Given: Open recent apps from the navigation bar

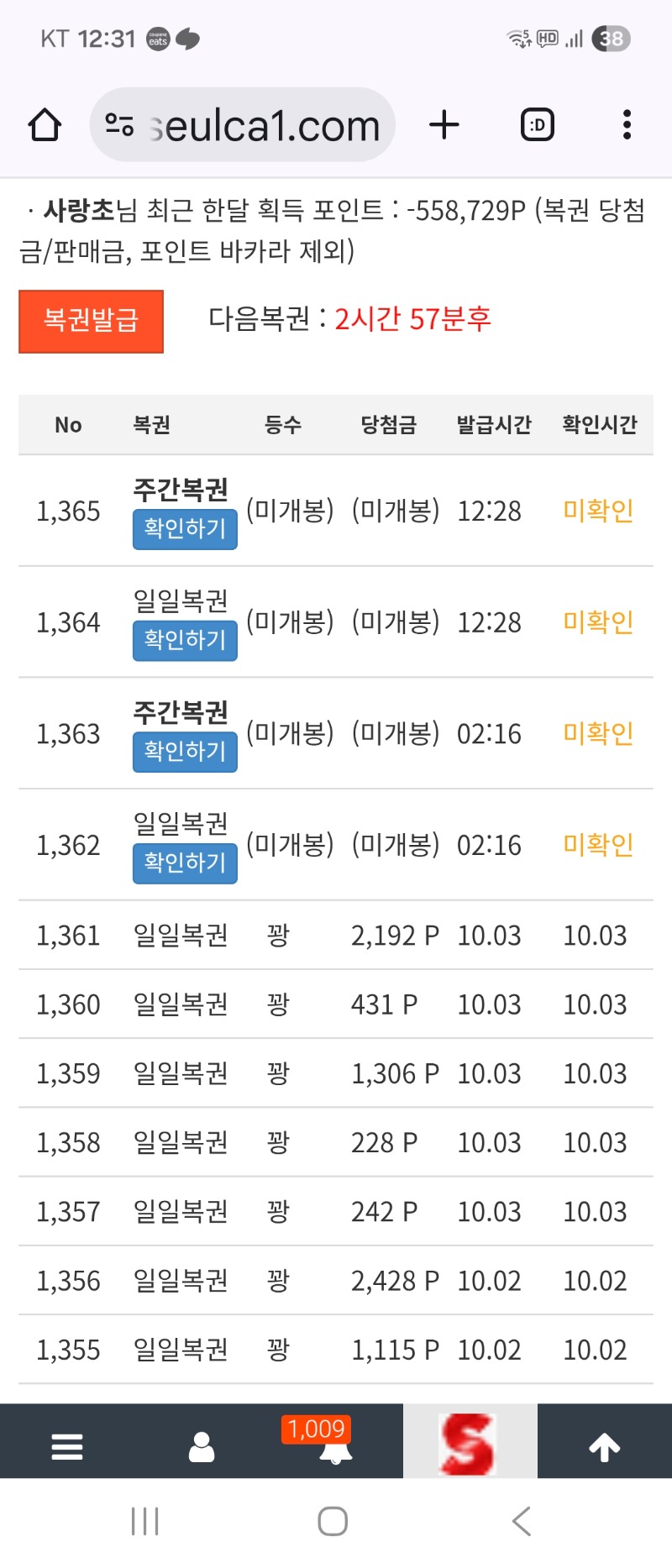Looking at the screenshot, I should pos(145,1521).
